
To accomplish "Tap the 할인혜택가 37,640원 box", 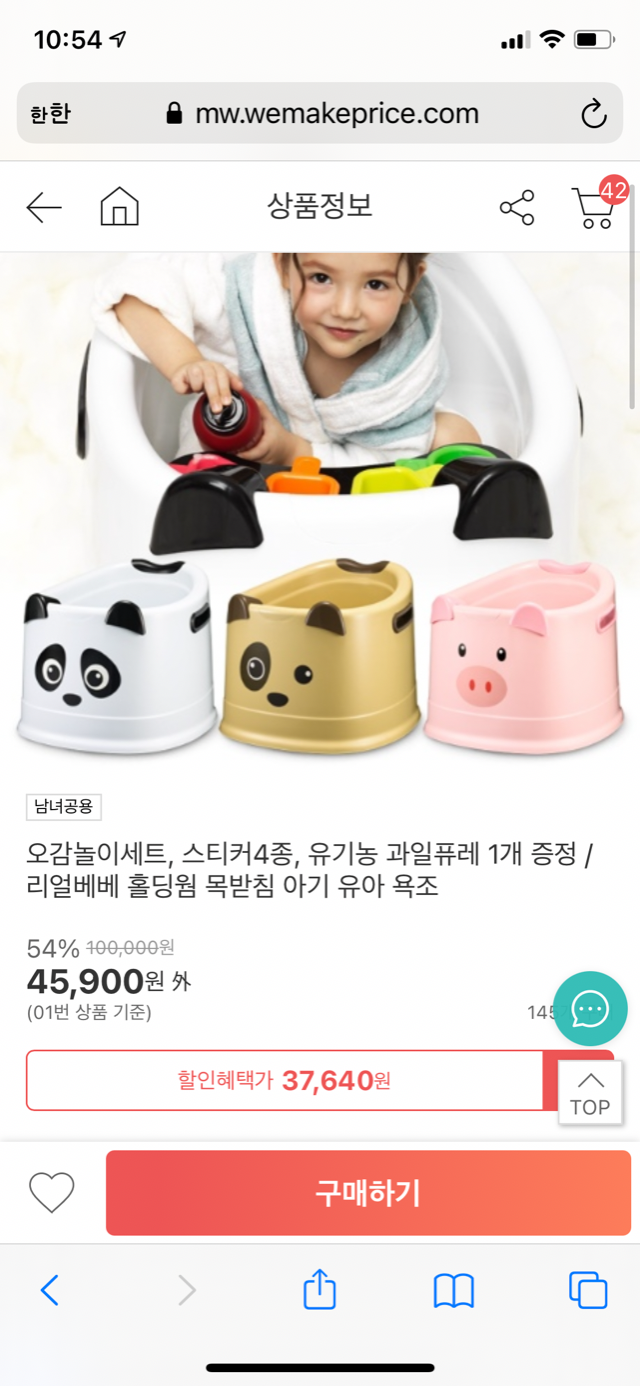I will point(285,1080).
